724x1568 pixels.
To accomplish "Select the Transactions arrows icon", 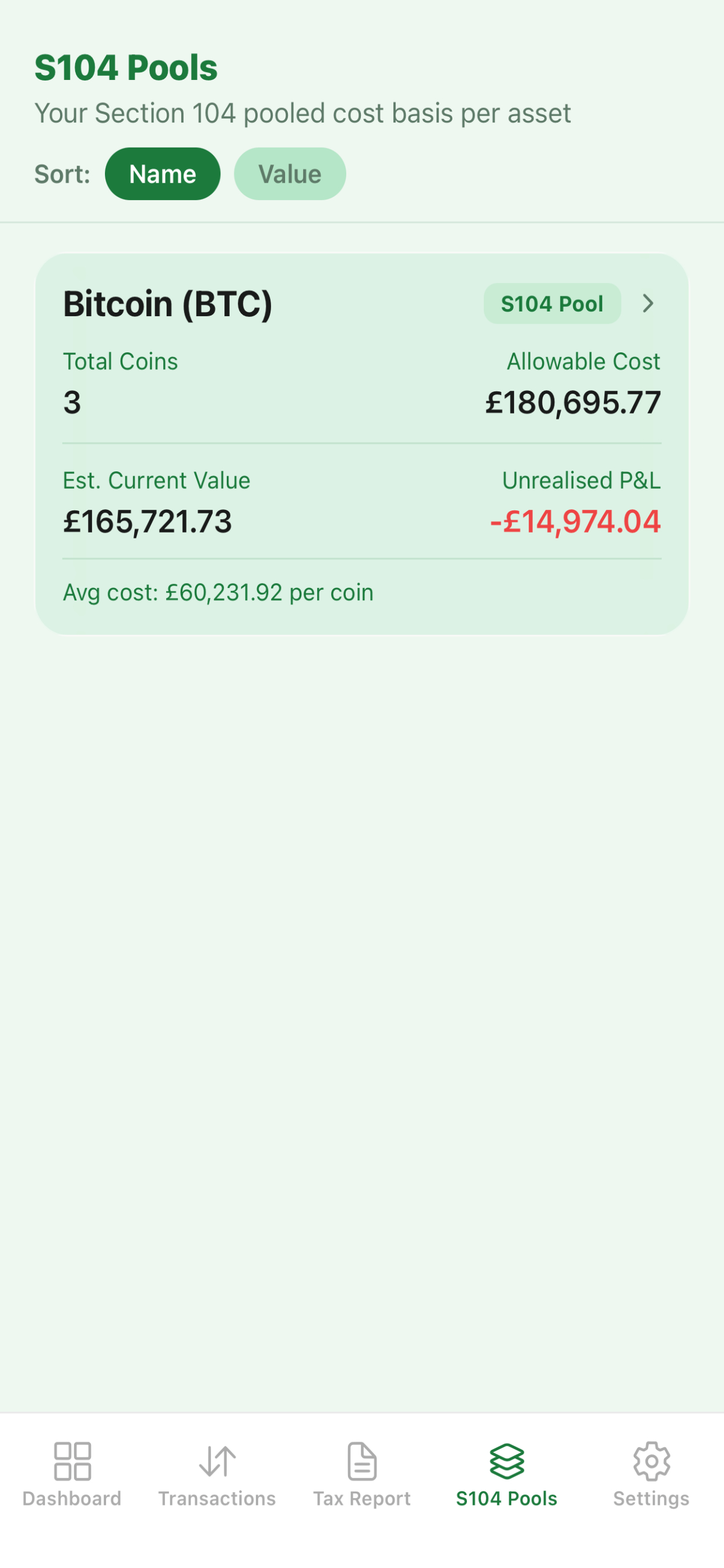I will pyautogui.click(x=217, y=1461).
